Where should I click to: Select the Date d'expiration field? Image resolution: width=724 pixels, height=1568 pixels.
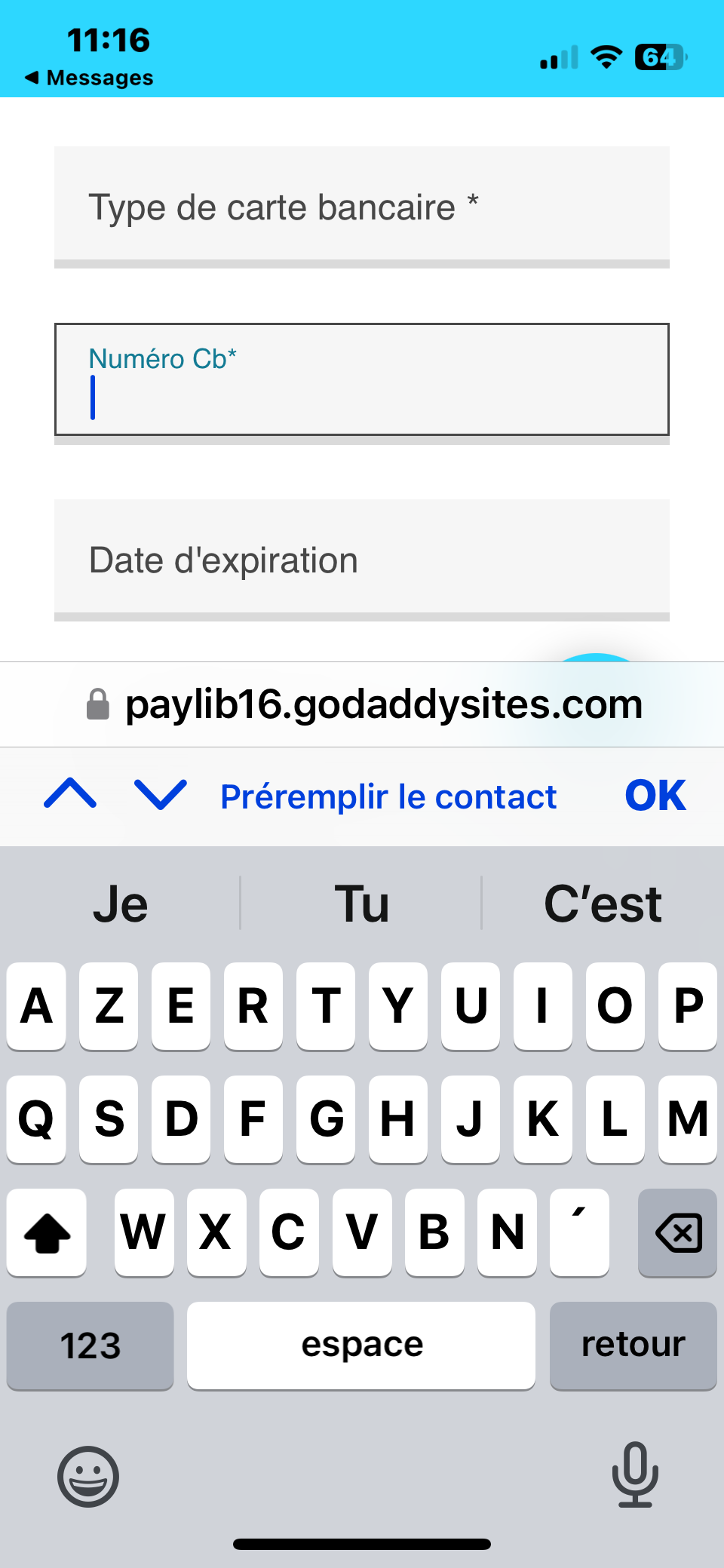(x=362, y=560)
